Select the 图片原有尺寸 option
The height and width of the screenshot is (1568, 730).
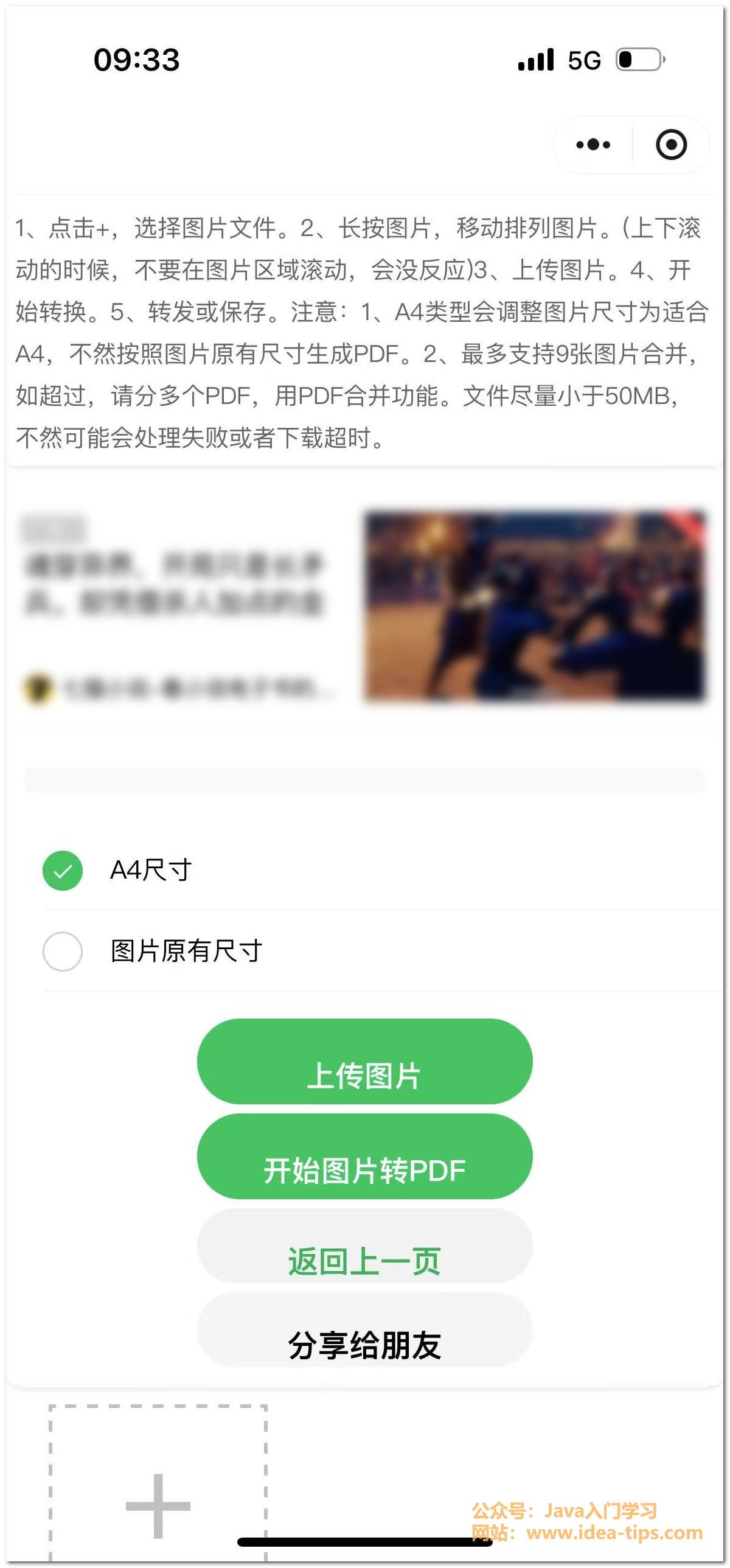[x=63, y=951]
